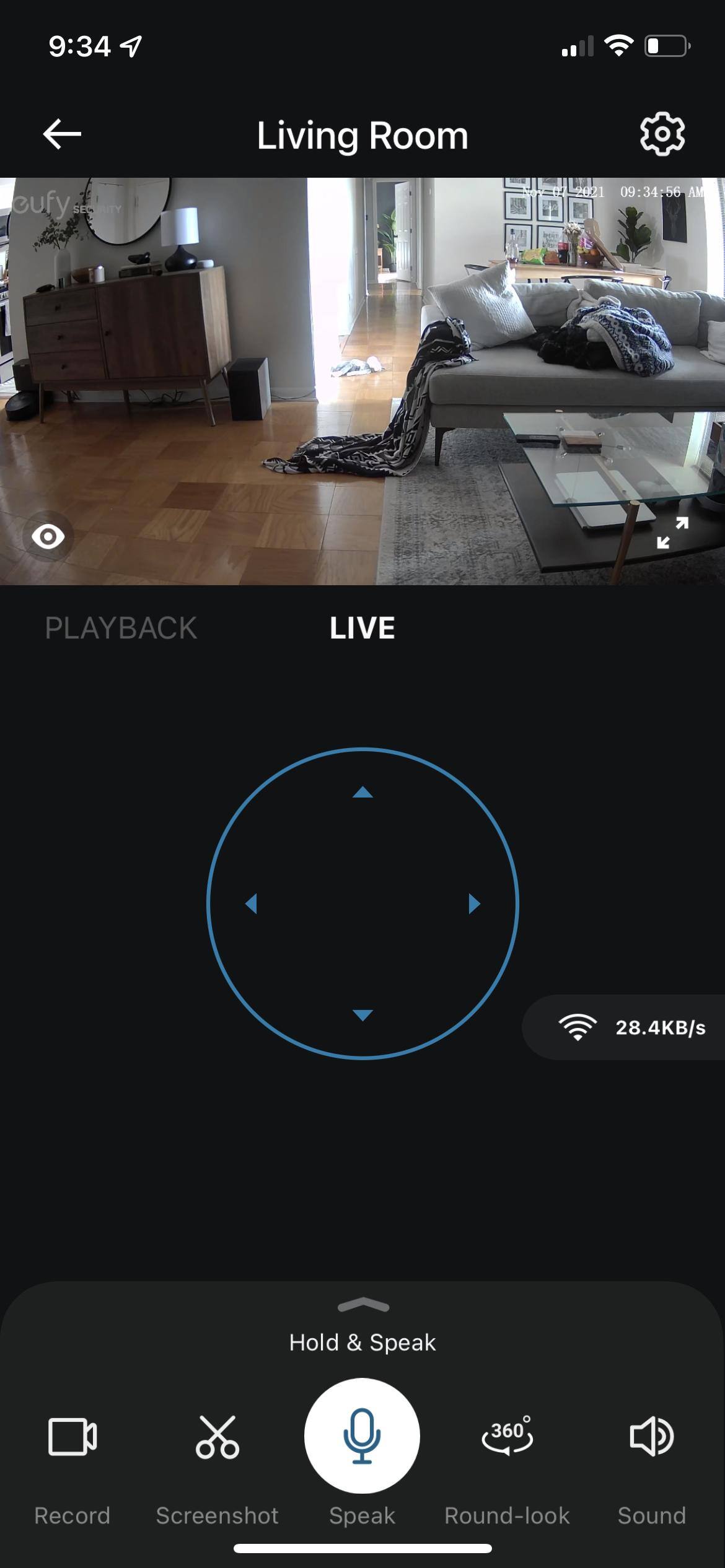Select the LIVE tab
The height and width of the screenshot is (1568, 725).
(362, 628)
